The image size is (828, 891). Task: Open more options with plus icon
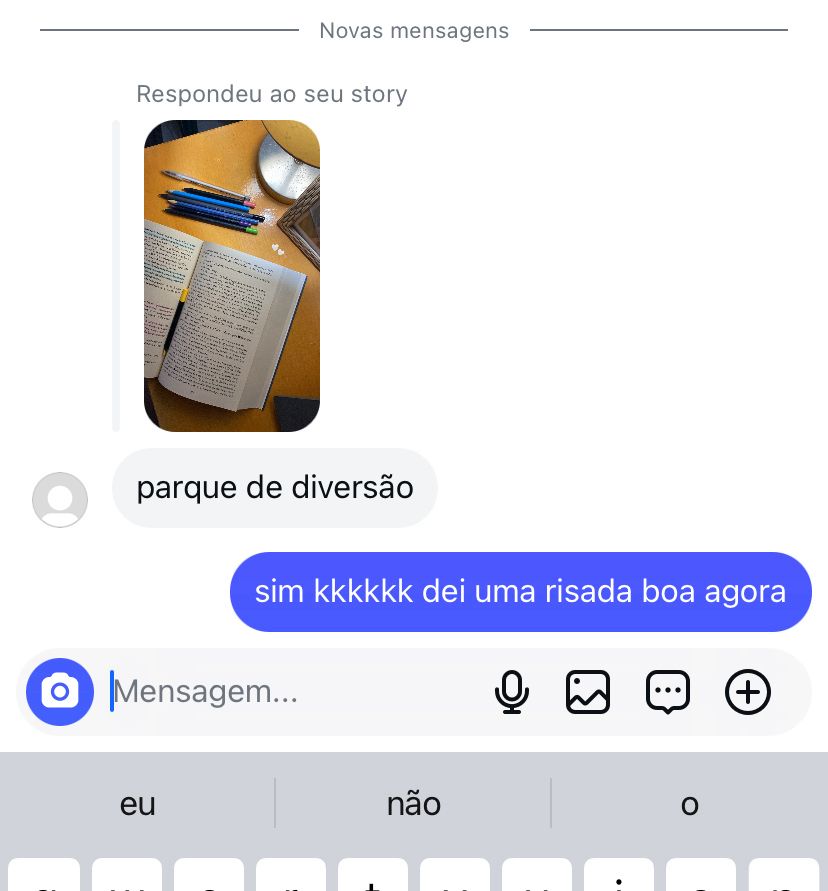tap(748, 691)
